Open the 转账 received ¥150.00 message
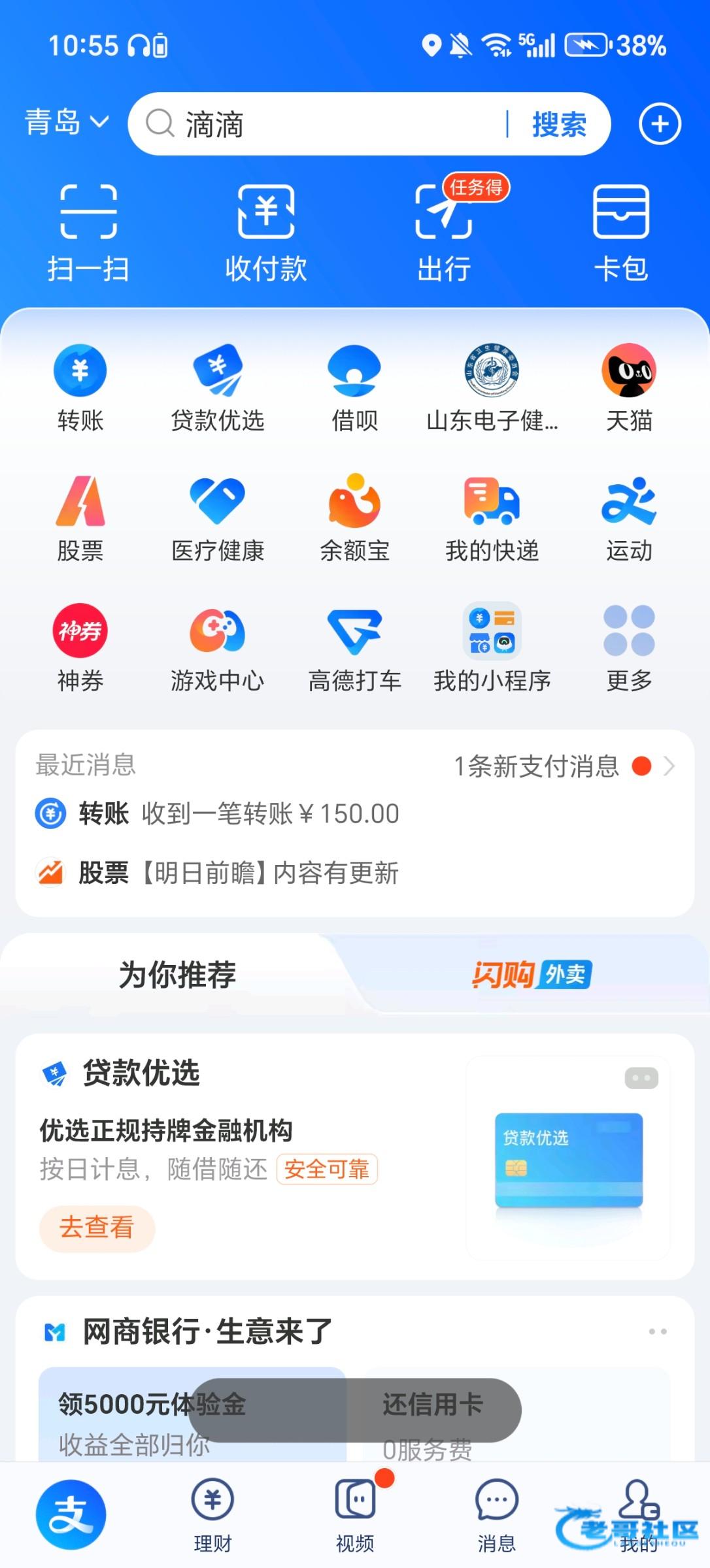The width and height of the screenshot is (710, 1568). point(239,814)
